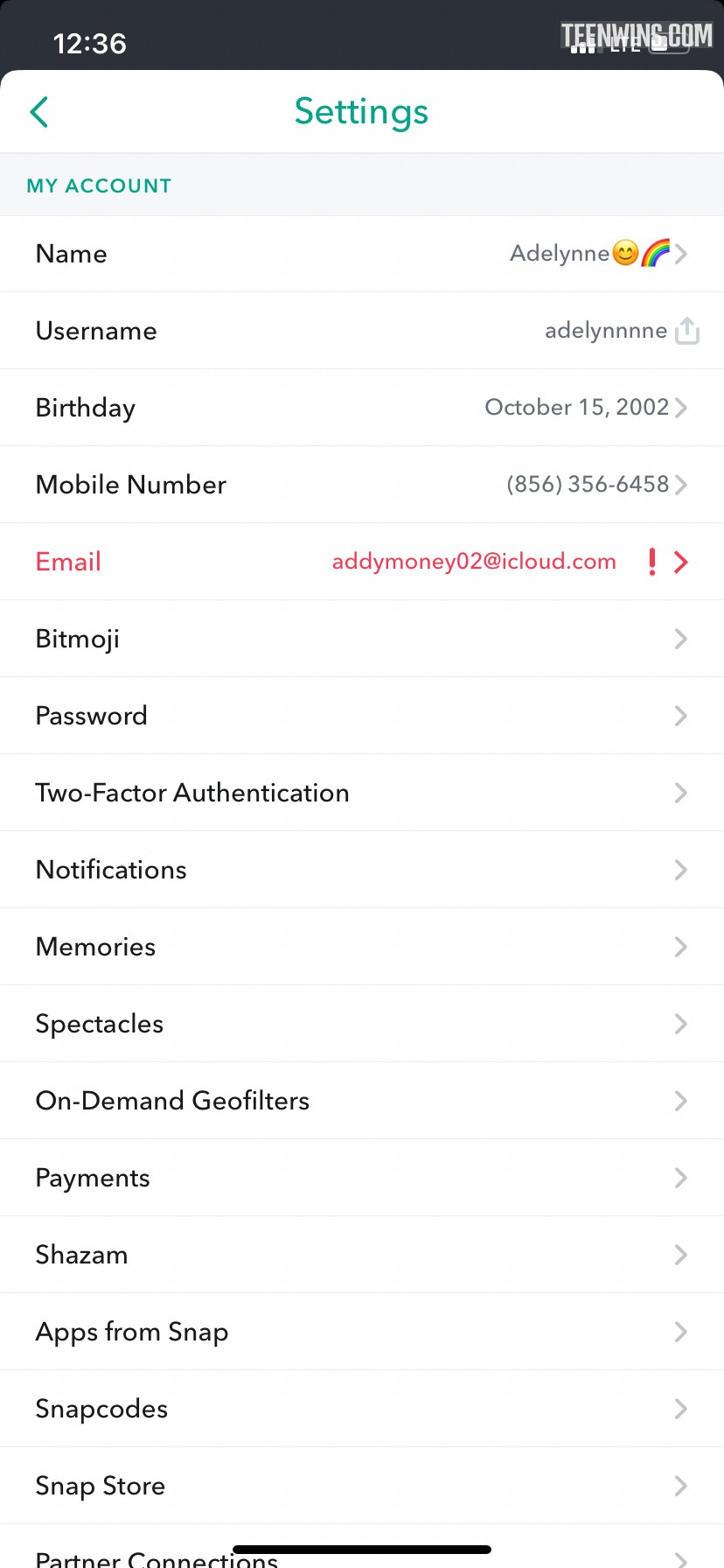Open Spectacles settings
Viewport: 724px width, 1568px height.
pyautogui.click(x=362, y=1024)
